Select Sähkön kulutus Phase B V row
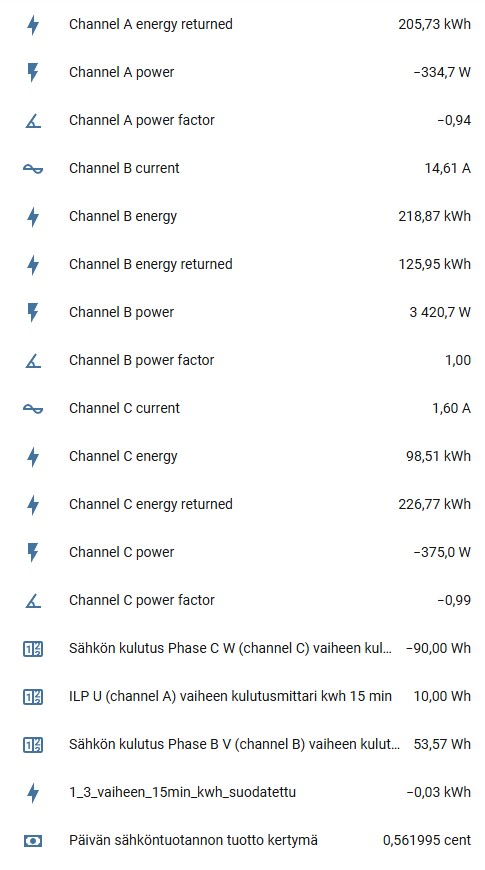This screenshot has height=870, width=485. pyautogui.click(x=242, y=745)
